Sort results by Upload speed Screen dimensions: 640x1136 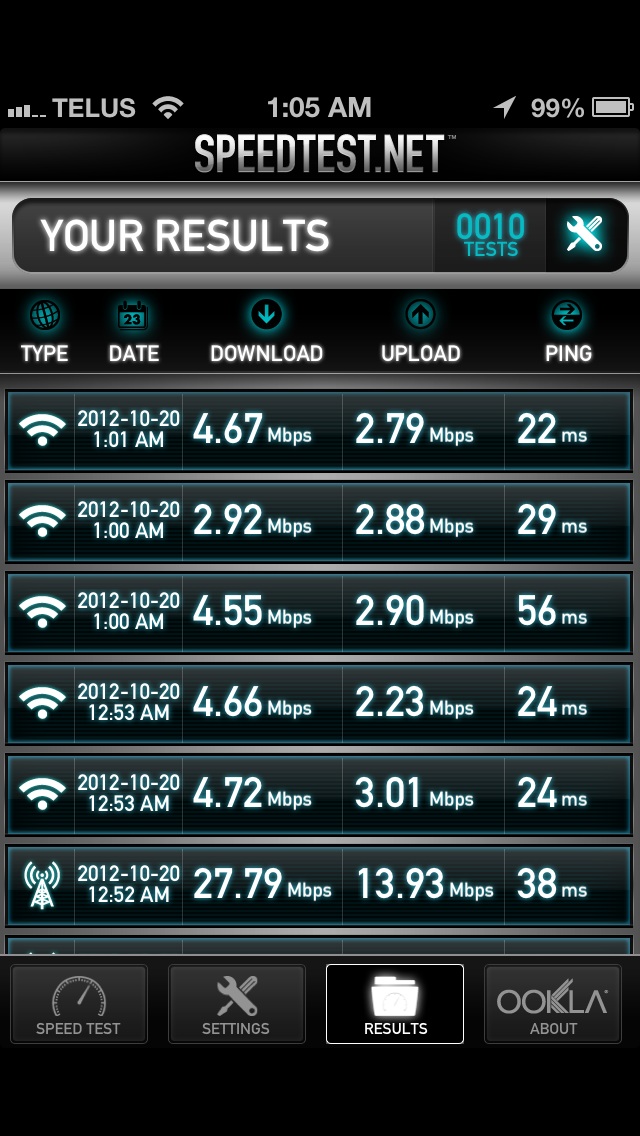(420, 333)
